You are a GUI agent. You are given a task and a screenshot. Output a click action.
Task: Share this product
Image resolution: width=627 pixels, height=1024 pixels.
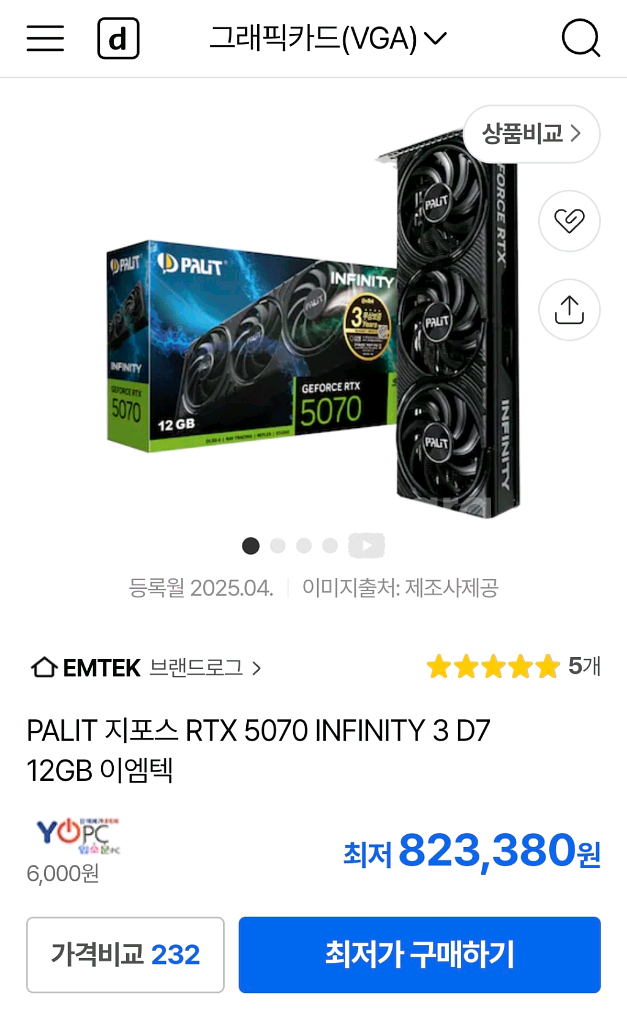pyautogui.click(x=569, y=309)
